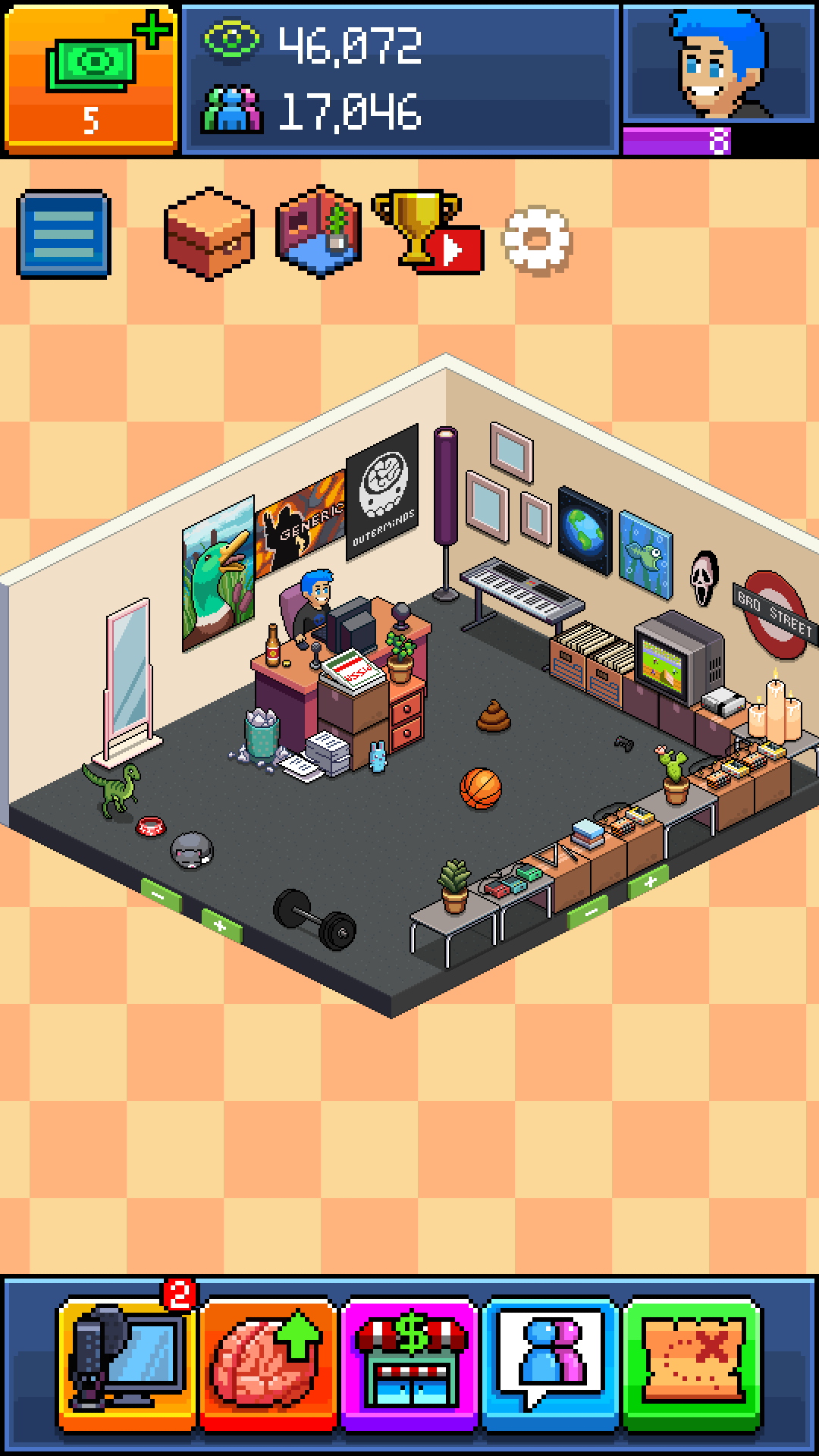Open the trophy achievements icon
This screenshot has height=1456, width=819.
pyautogui.click(x=425, y=231)
